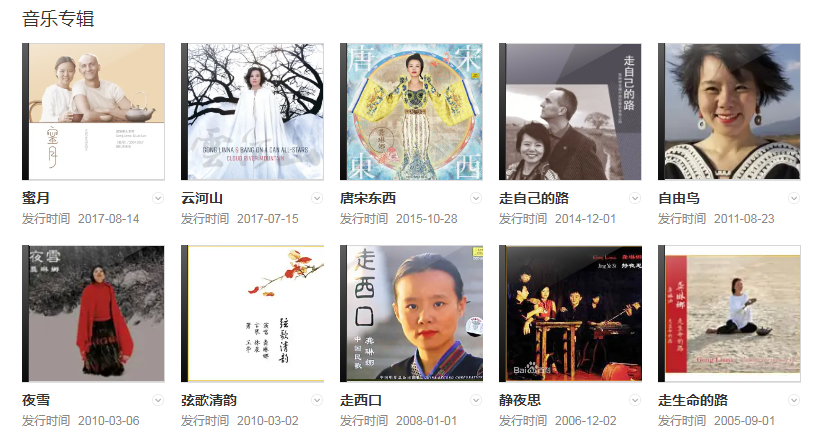Expand details arrow next to 走西口
Screen dimensions: 820x438
click(x=476, y=400)
